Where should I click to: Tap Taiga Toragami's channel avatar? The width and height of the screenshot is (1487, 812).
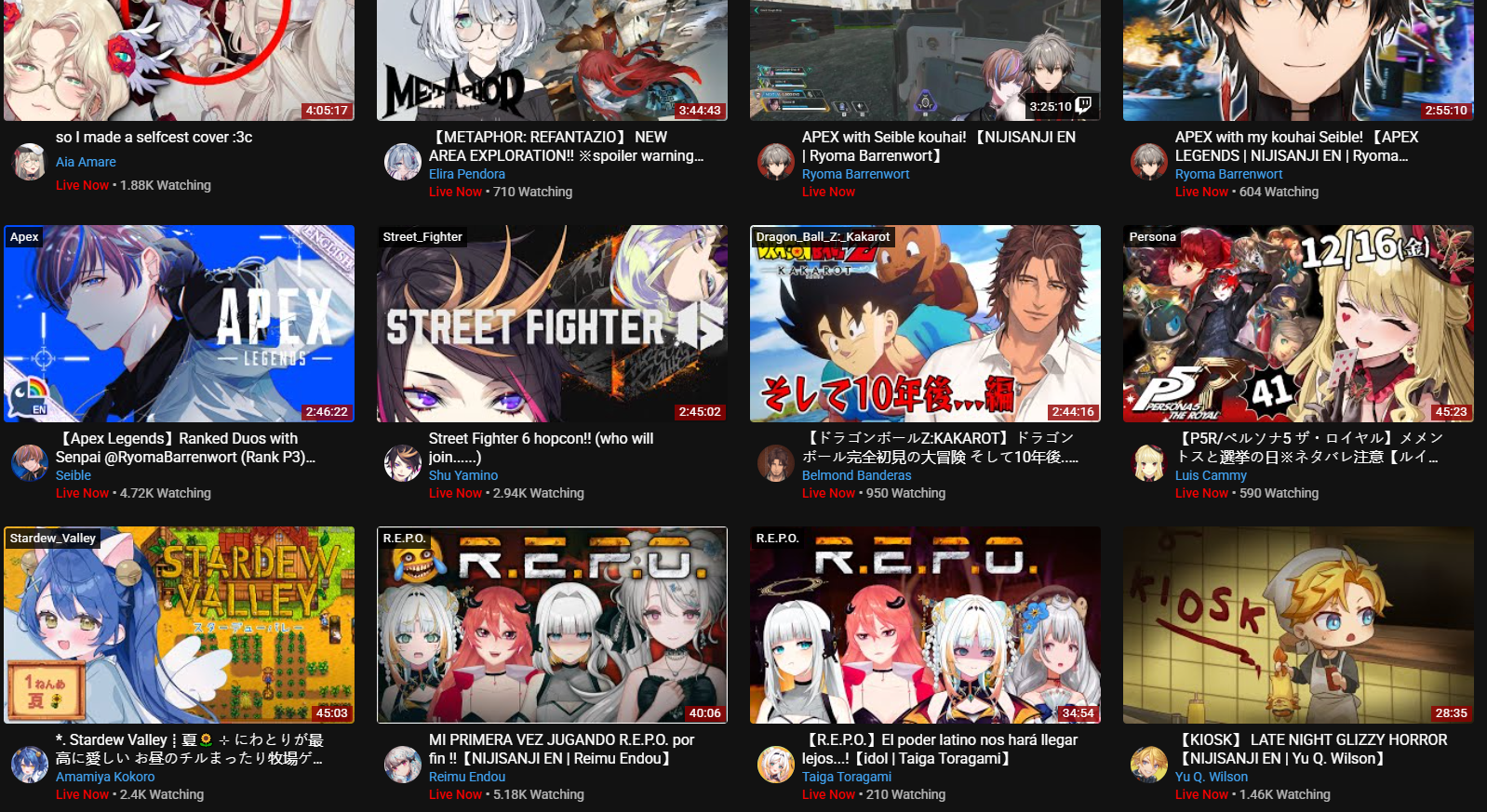[x=775, y=764]
